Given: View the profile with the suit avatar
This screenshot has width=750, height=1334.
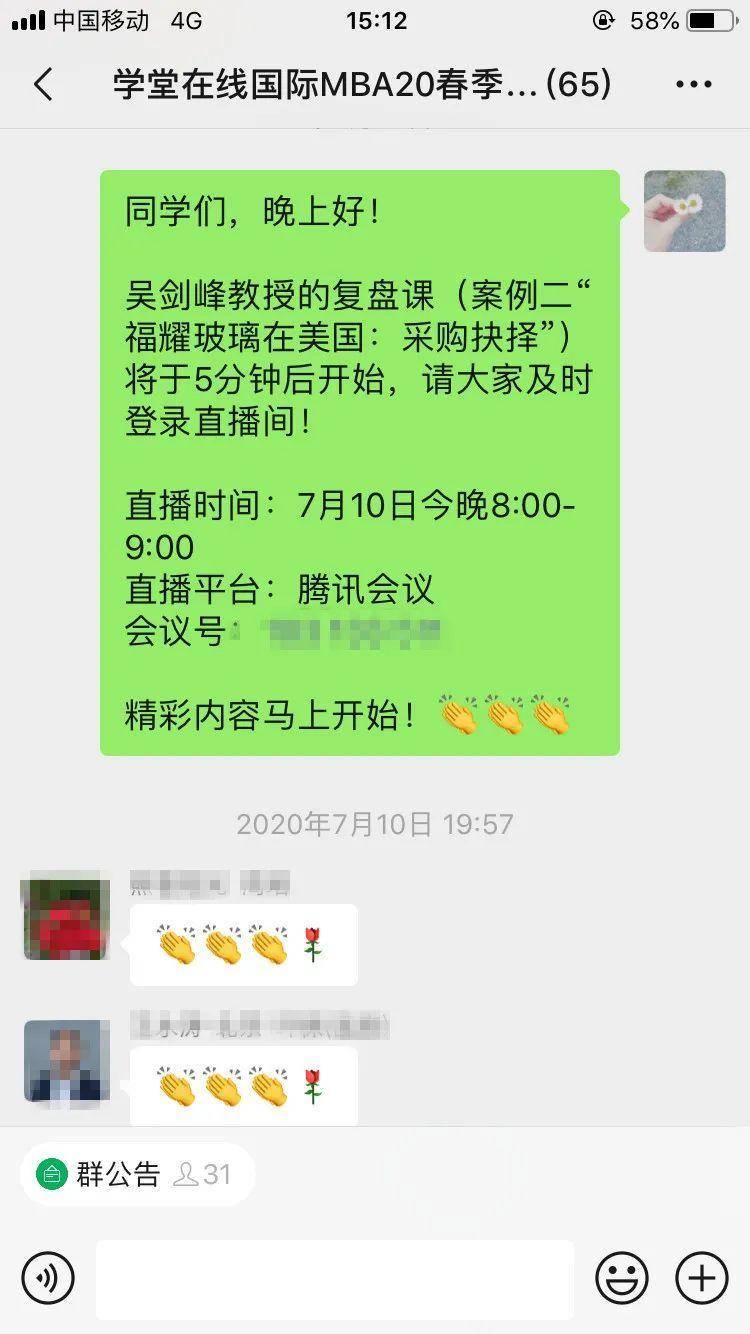Looking at the screenshot, I should pos(66,1061).
